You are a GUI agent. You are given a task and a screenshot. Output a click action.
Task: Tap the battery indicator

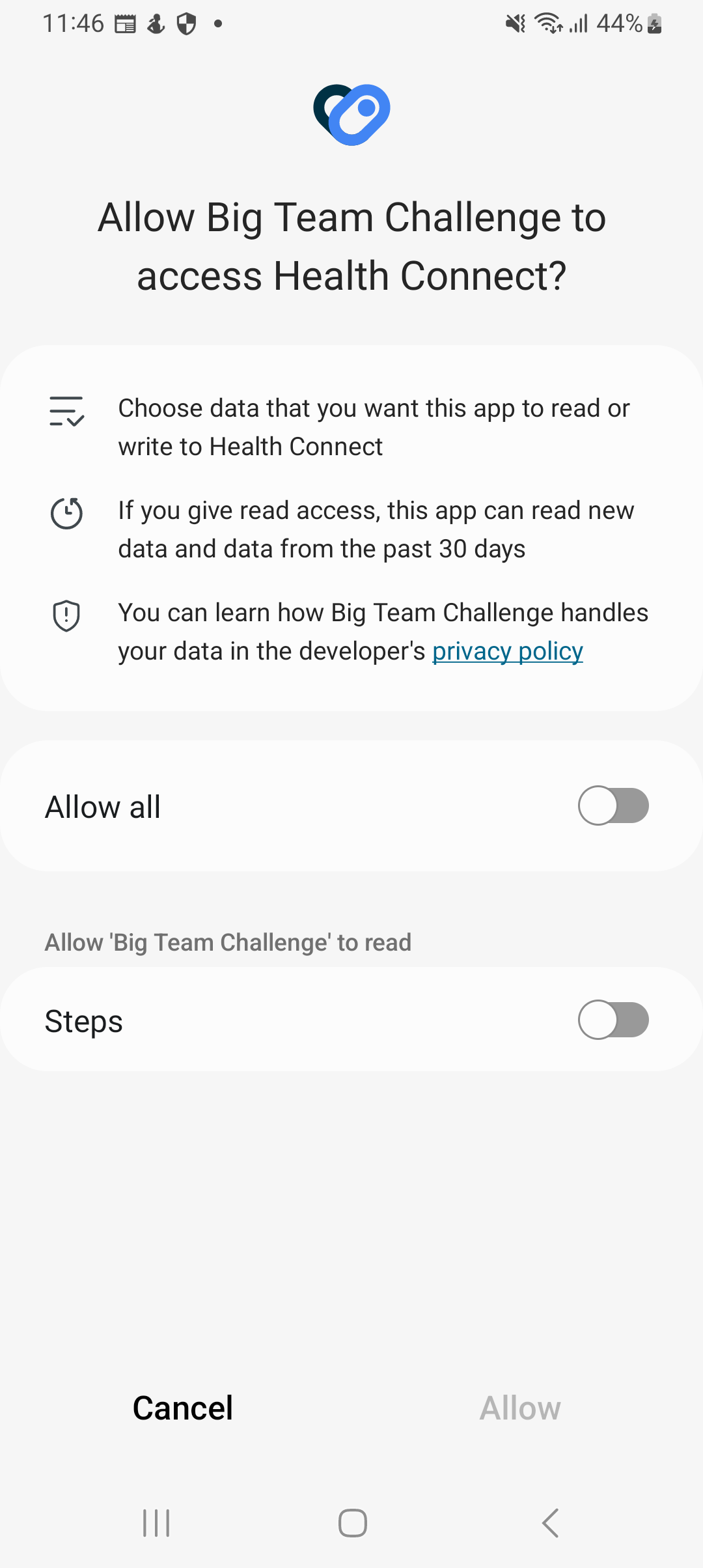[x=653, y=23]
